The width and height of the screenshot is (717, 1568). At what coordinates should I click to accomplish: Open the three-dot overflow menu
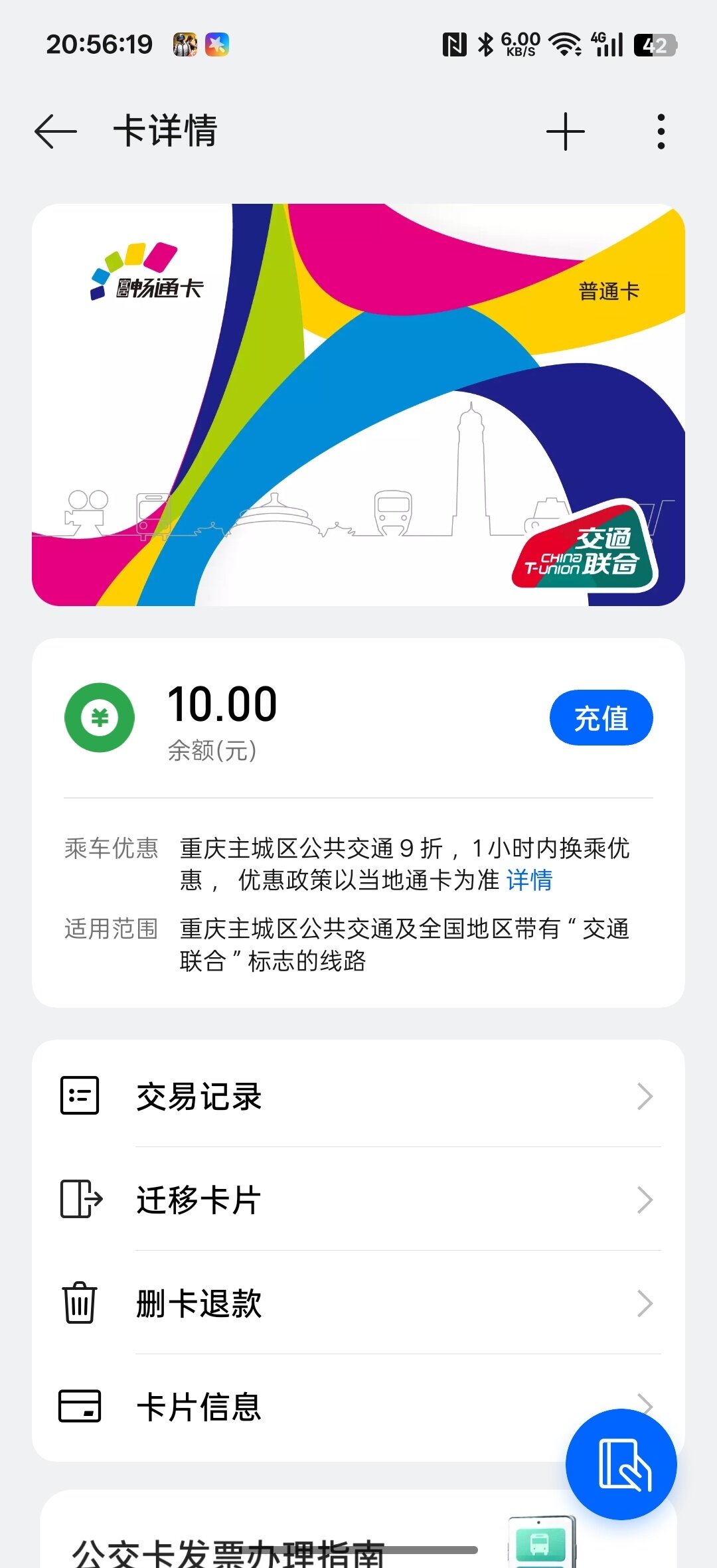click(x=661, y=131)
